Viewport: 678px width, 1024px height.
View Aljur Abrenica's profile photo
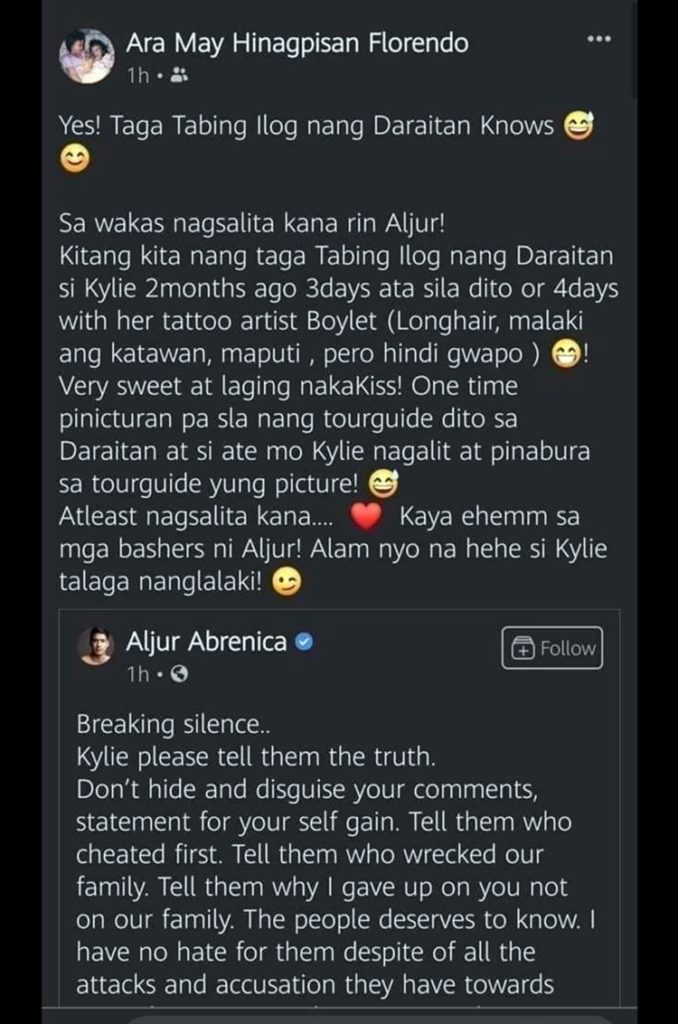94,647
